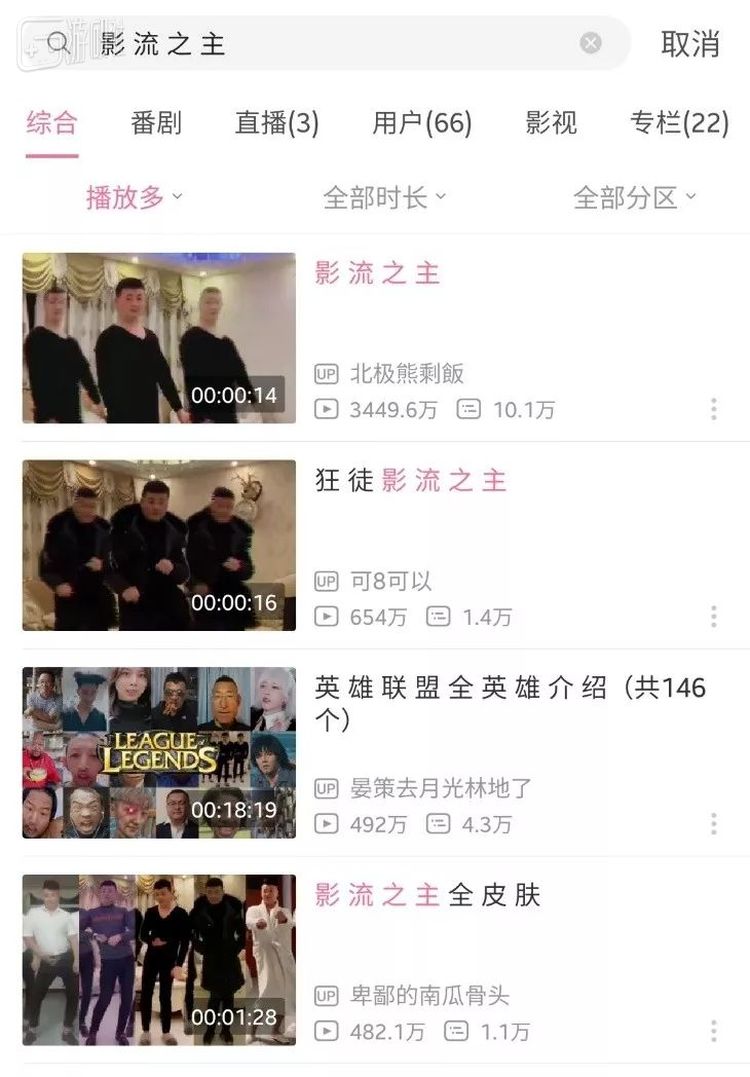Image resolution: width=750 pixels, height=1077 pixels.
Task: Clear the search text with the X icon
Action: (591, 43)
